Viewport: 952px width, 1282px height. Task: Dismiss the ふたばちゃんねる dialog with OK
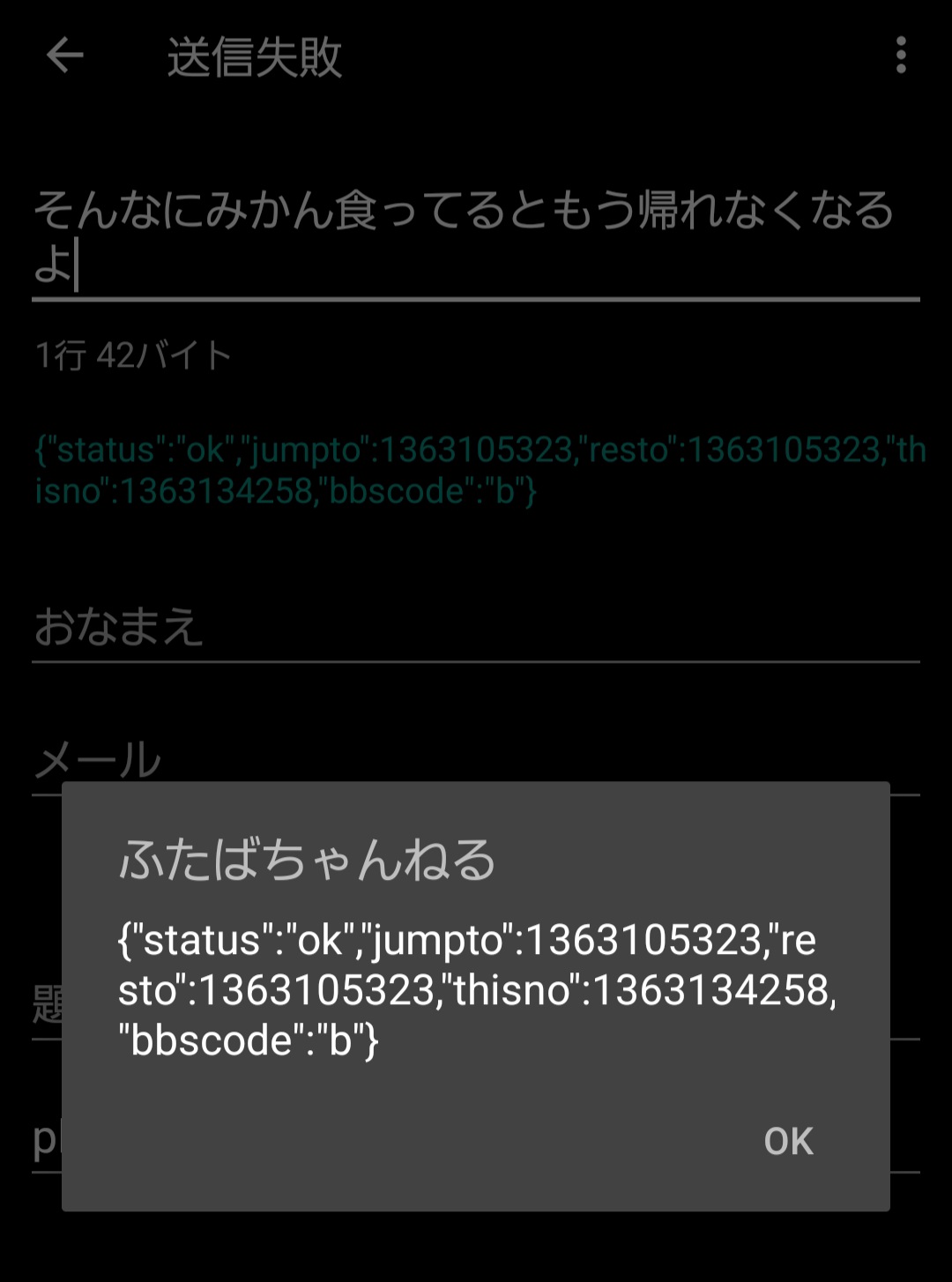click(788, 1141)
